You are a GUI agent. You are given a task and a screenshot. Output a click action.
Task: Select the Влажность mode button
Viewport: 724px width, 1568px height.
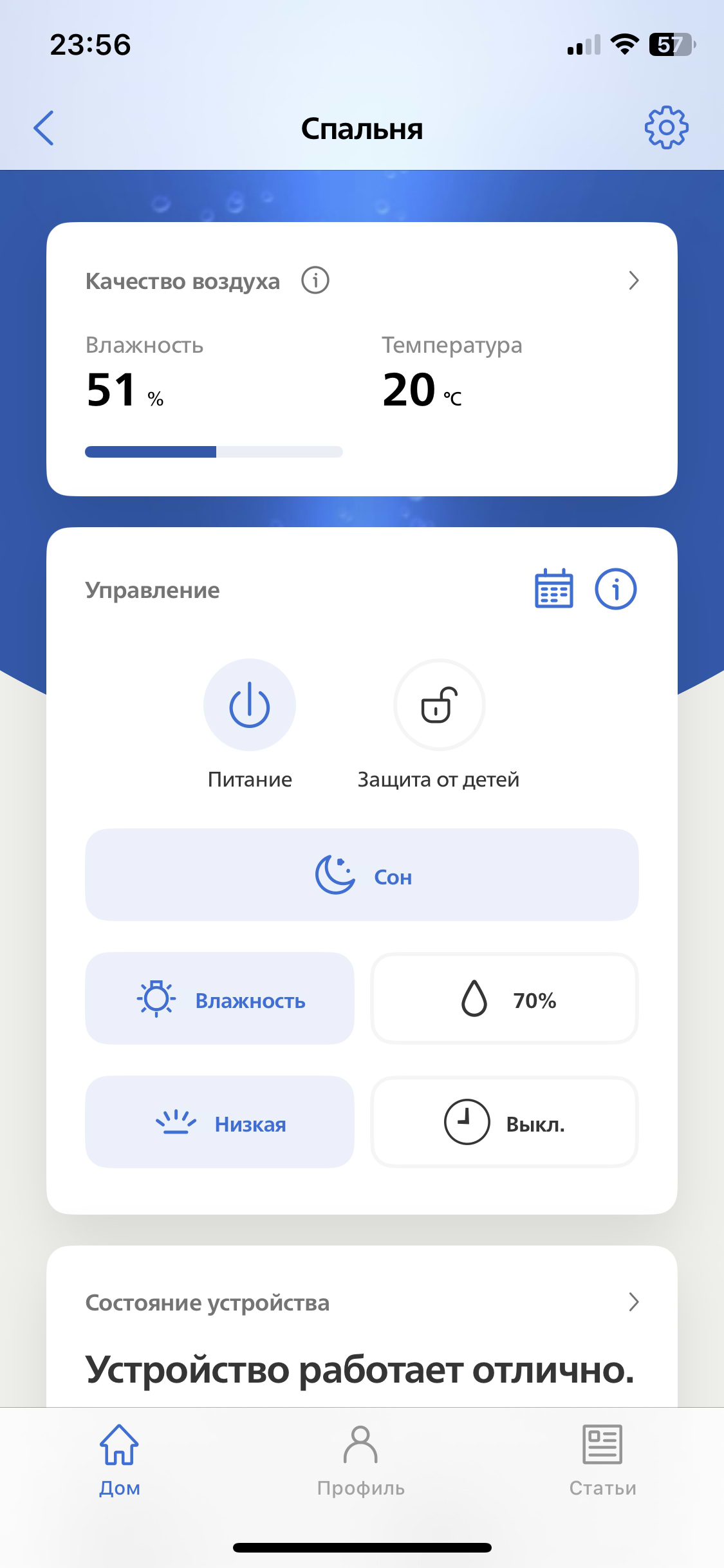pyautogui.click(x=219, y=998)
